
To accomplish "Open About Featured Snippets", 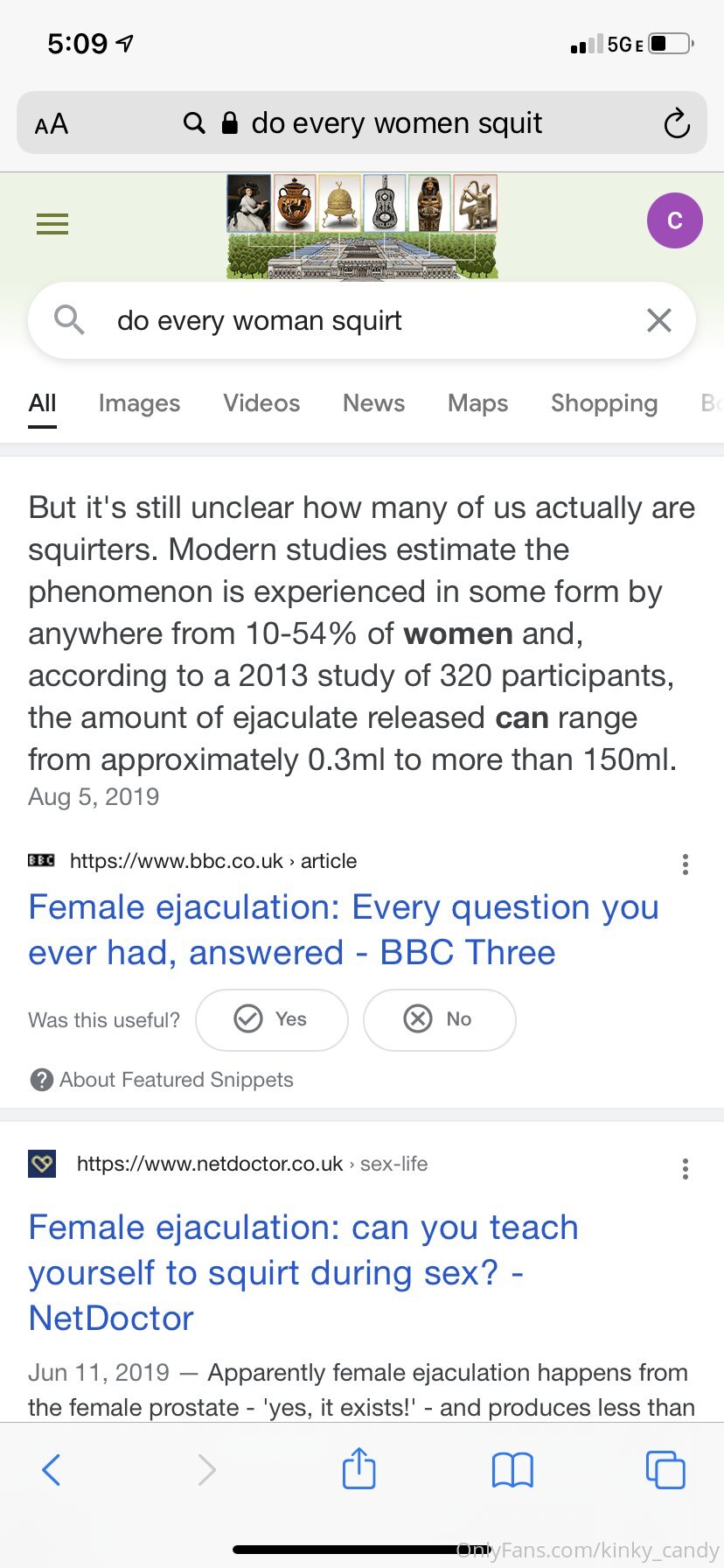I will pyautogui.click(x=162, y=1080).
